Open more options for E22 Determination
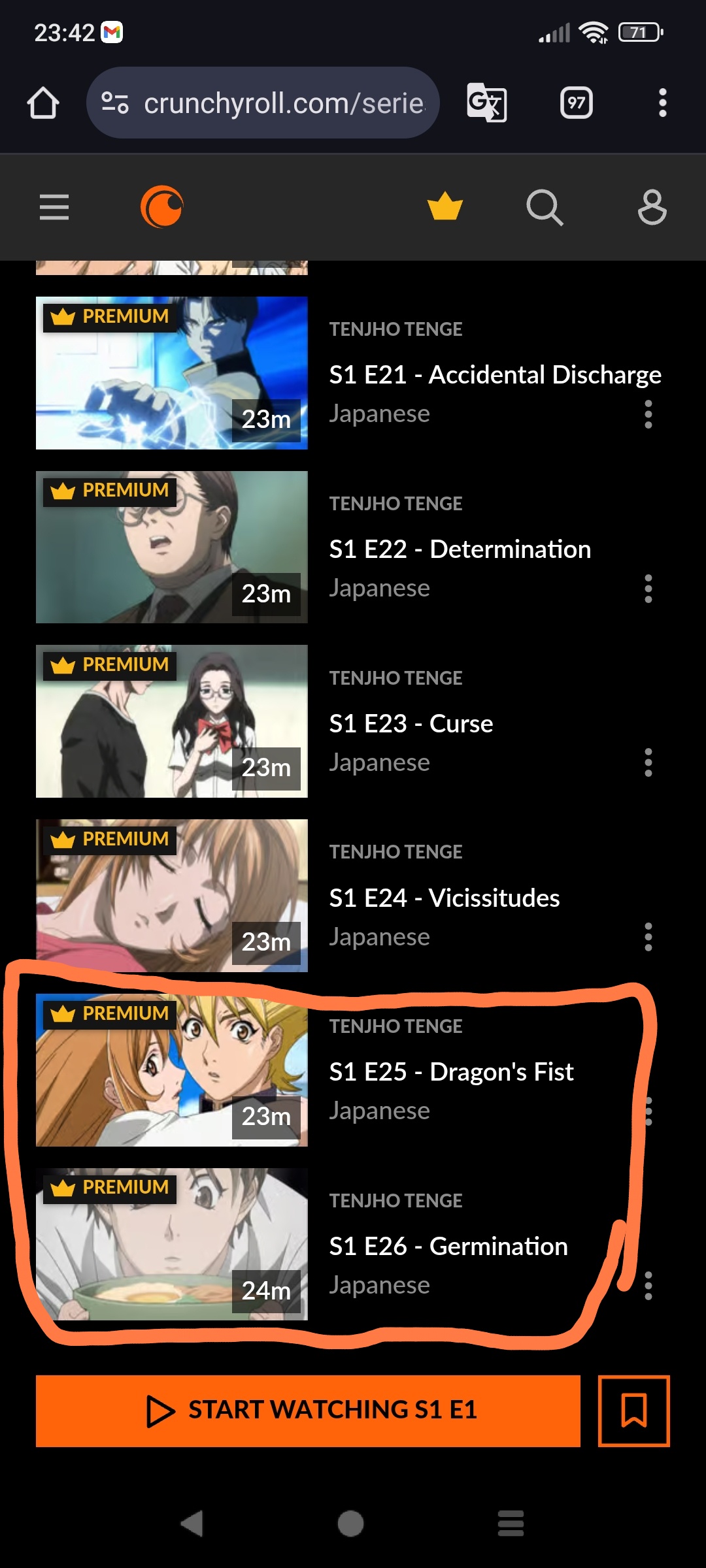Screen dimensions: 706x1568 pyautogui.click(x=648, y=589)
